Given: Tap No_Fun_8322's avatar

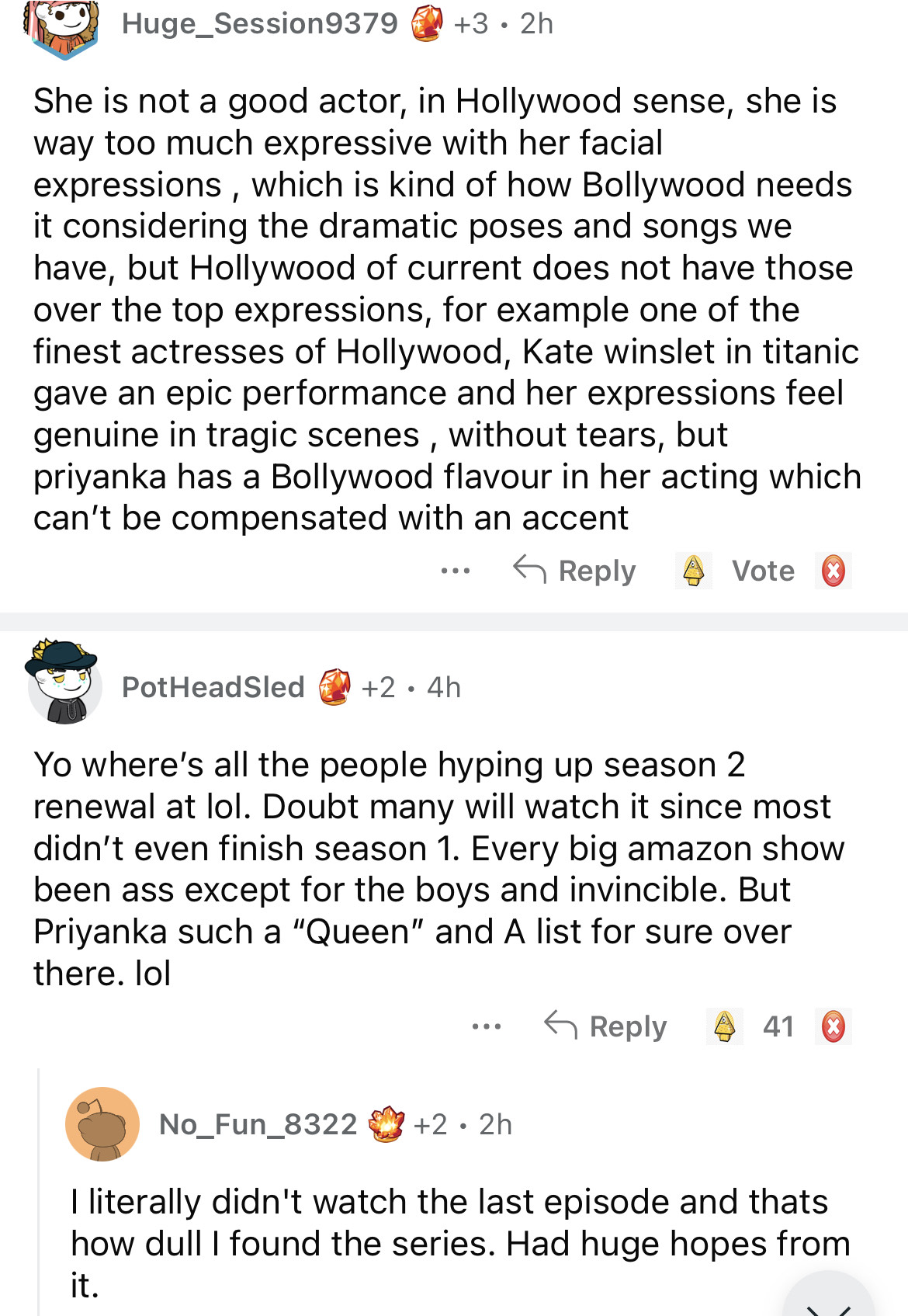Looking at the screenshot, I should point(102,1123).
